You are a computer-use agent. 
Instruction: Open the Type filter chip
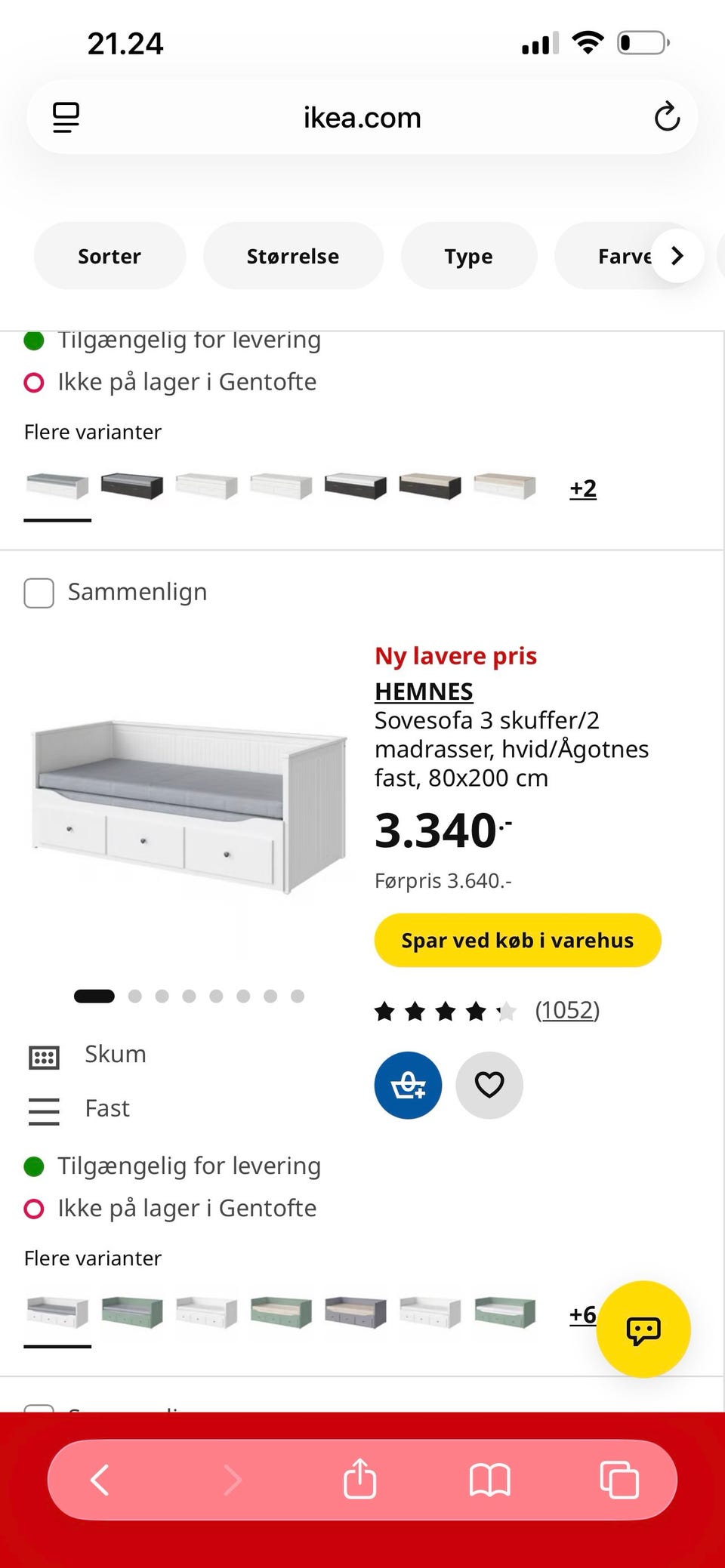click(468, 256)
